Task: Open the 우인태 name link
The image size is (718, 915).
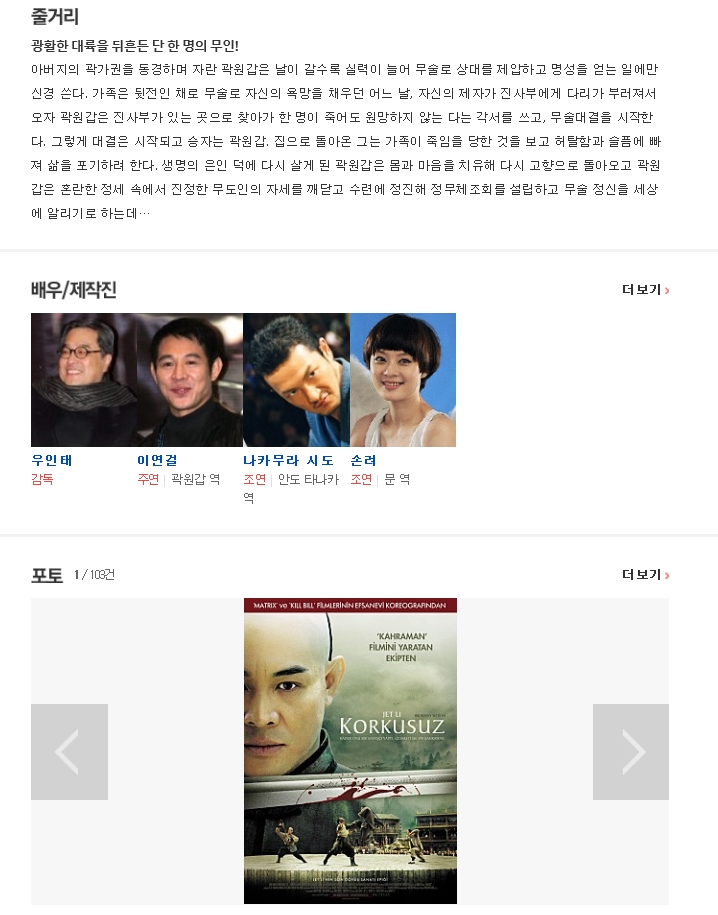Action: click(52, 461)
